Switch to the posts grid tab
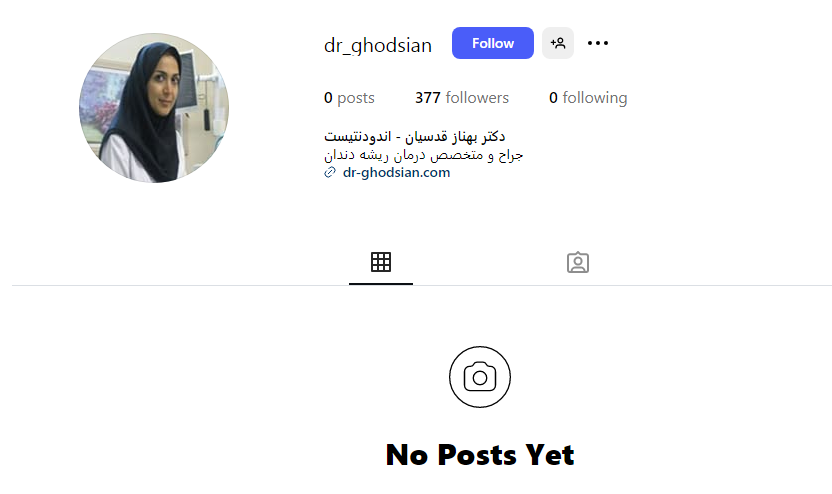 [381, 263]
